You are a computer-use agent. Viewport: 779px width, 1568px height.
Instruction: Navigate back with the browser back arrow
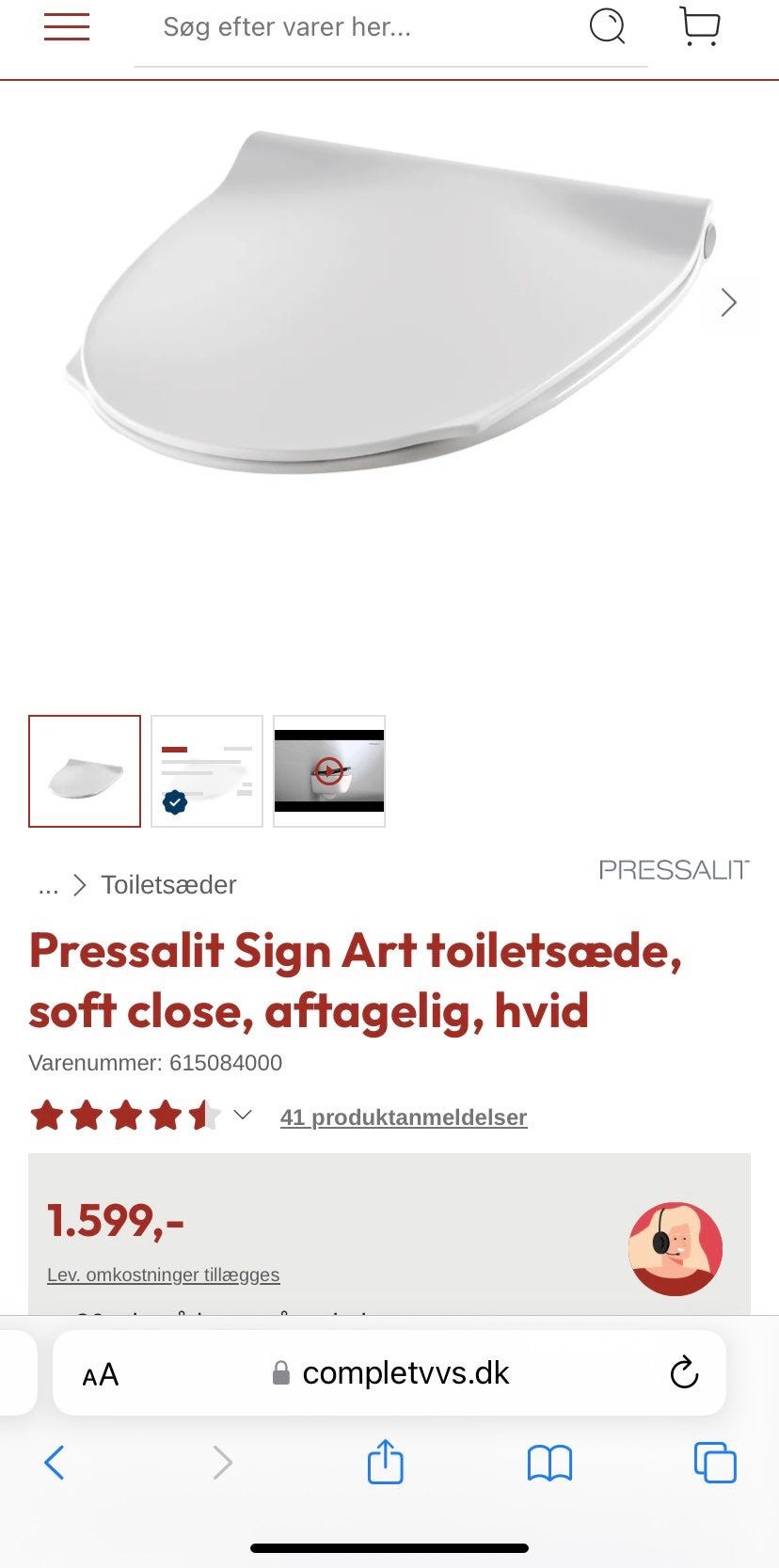(x=54, y=1463)
